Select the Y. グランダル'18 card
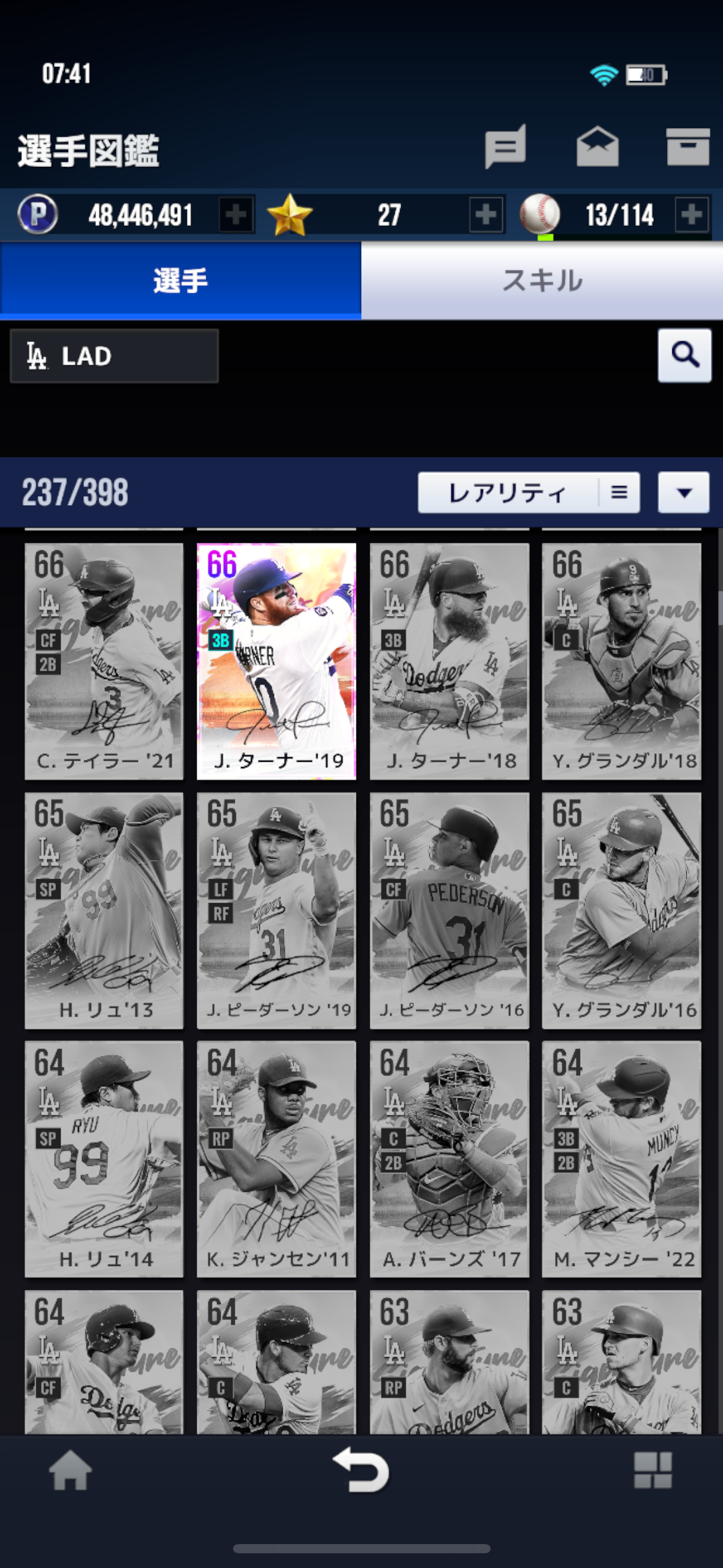Image resolution: width=723 pixels, height=1568 pixels. tap(621, 661)
